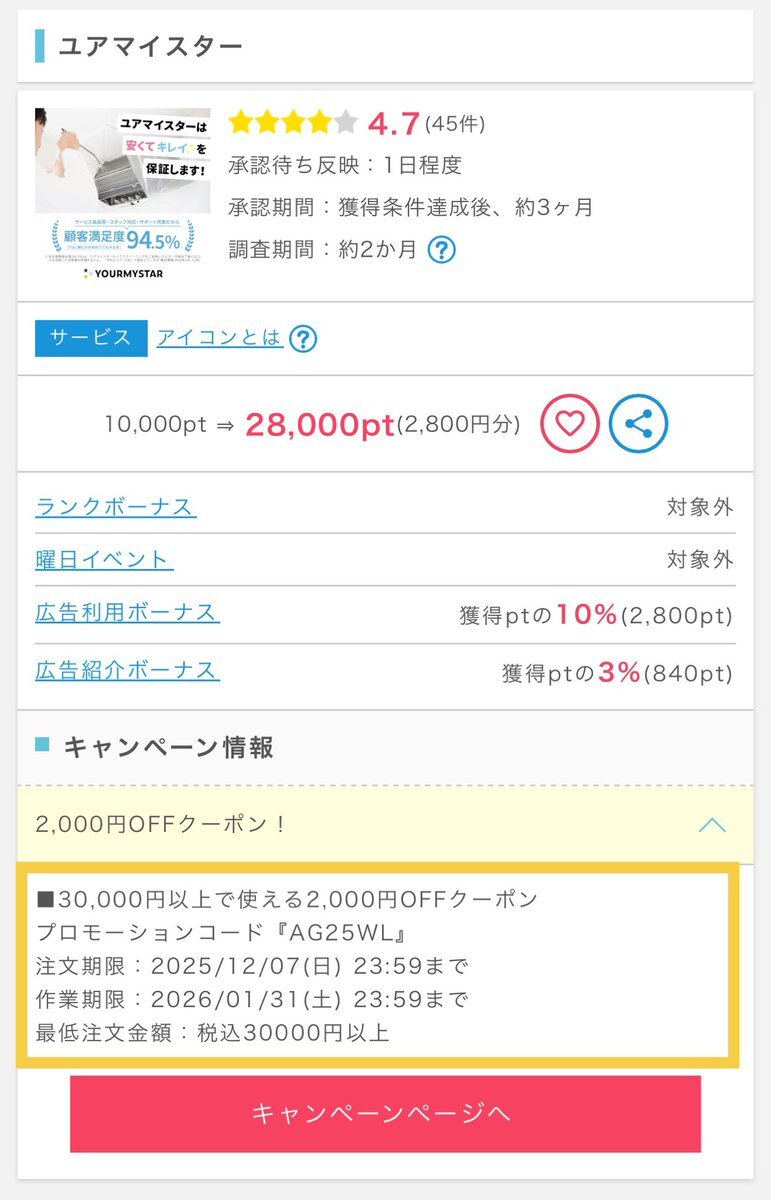Open the 広告紹介ボーナス link

click(127, 670)
